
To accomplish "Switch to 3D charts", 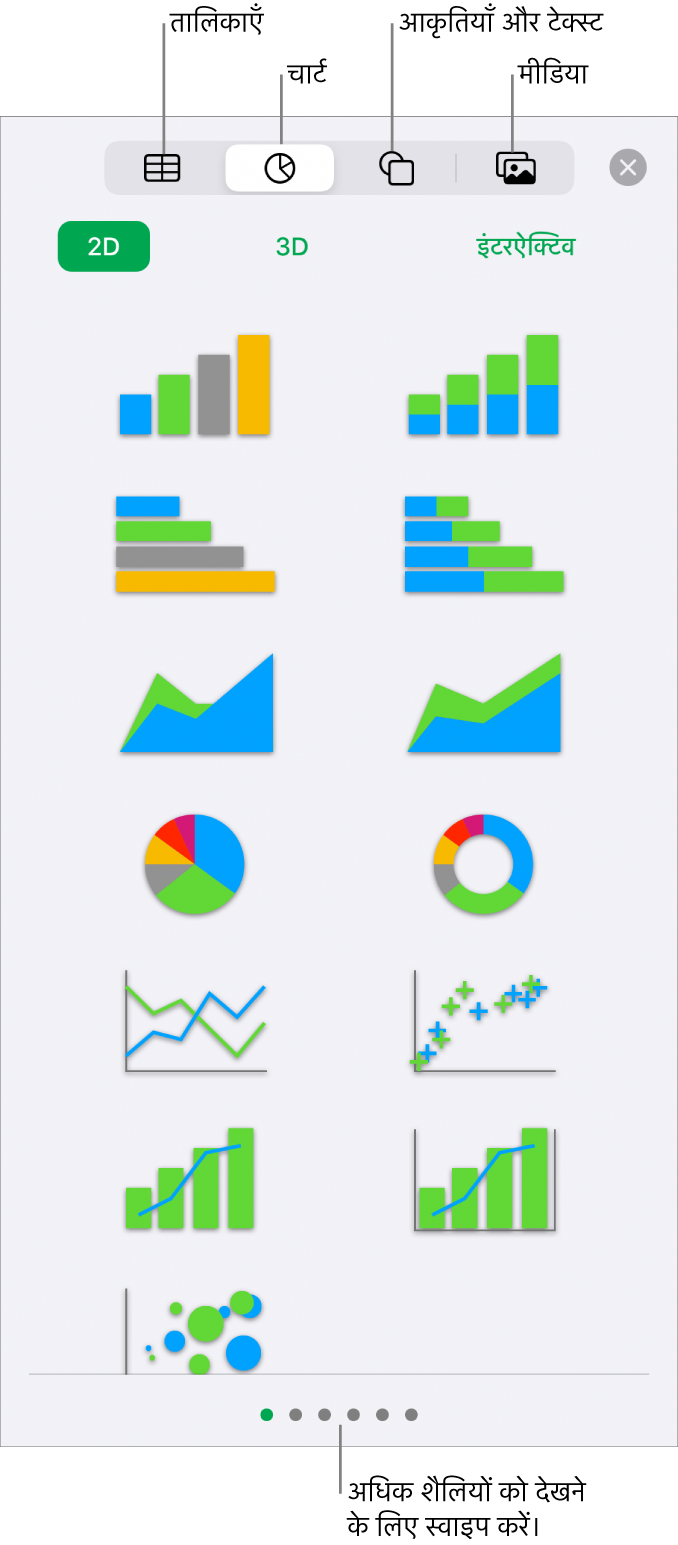I will click(292, 246).
